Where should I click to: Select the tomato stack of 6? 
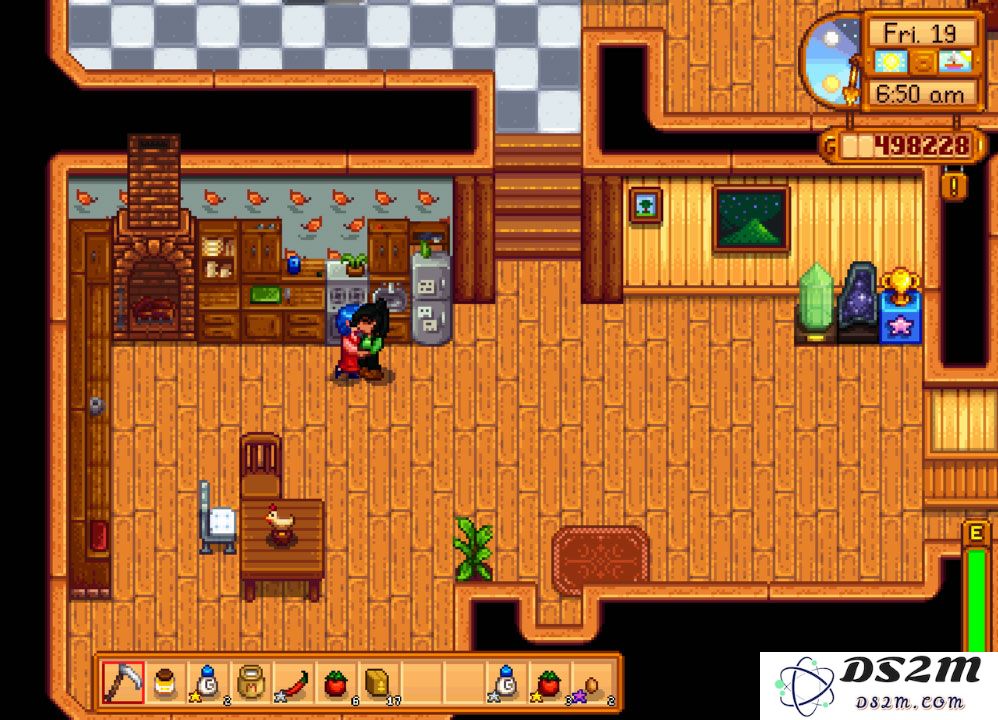click(x=336, y=684)
